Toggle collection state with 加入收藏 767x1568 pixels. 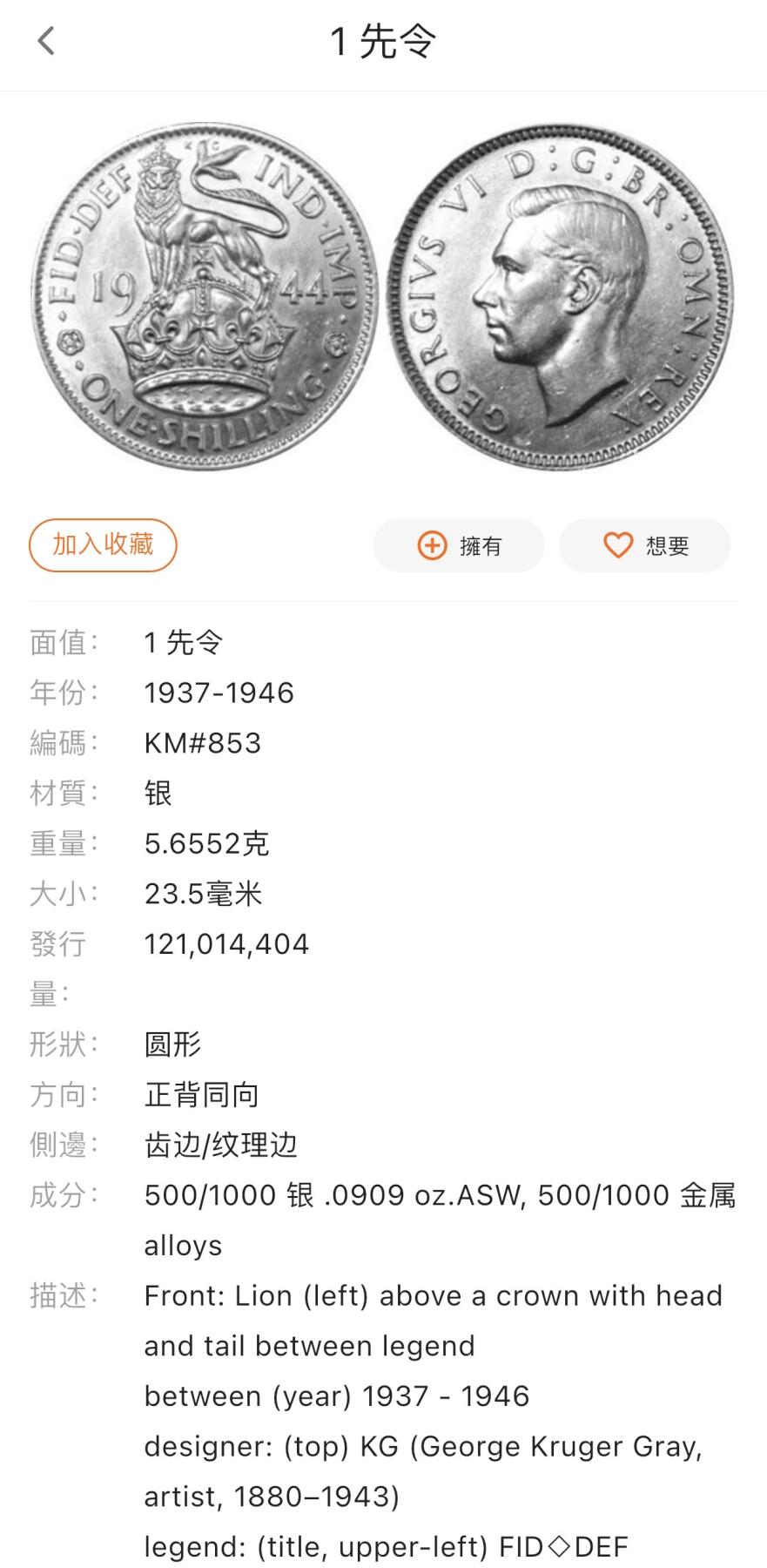[x=103, y=545]
